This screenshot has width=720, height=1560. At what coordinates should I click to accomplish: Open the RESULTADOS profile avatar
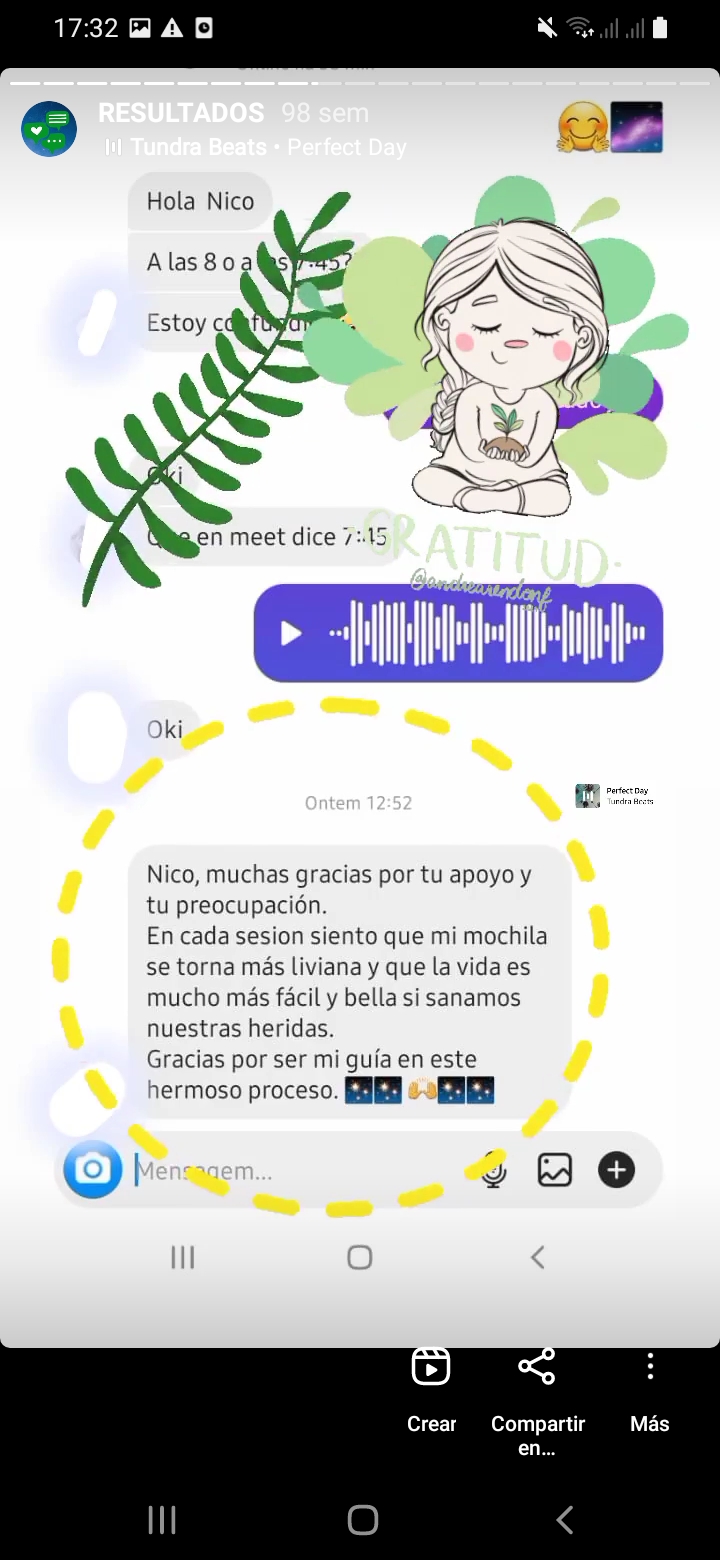coord(49,129)
